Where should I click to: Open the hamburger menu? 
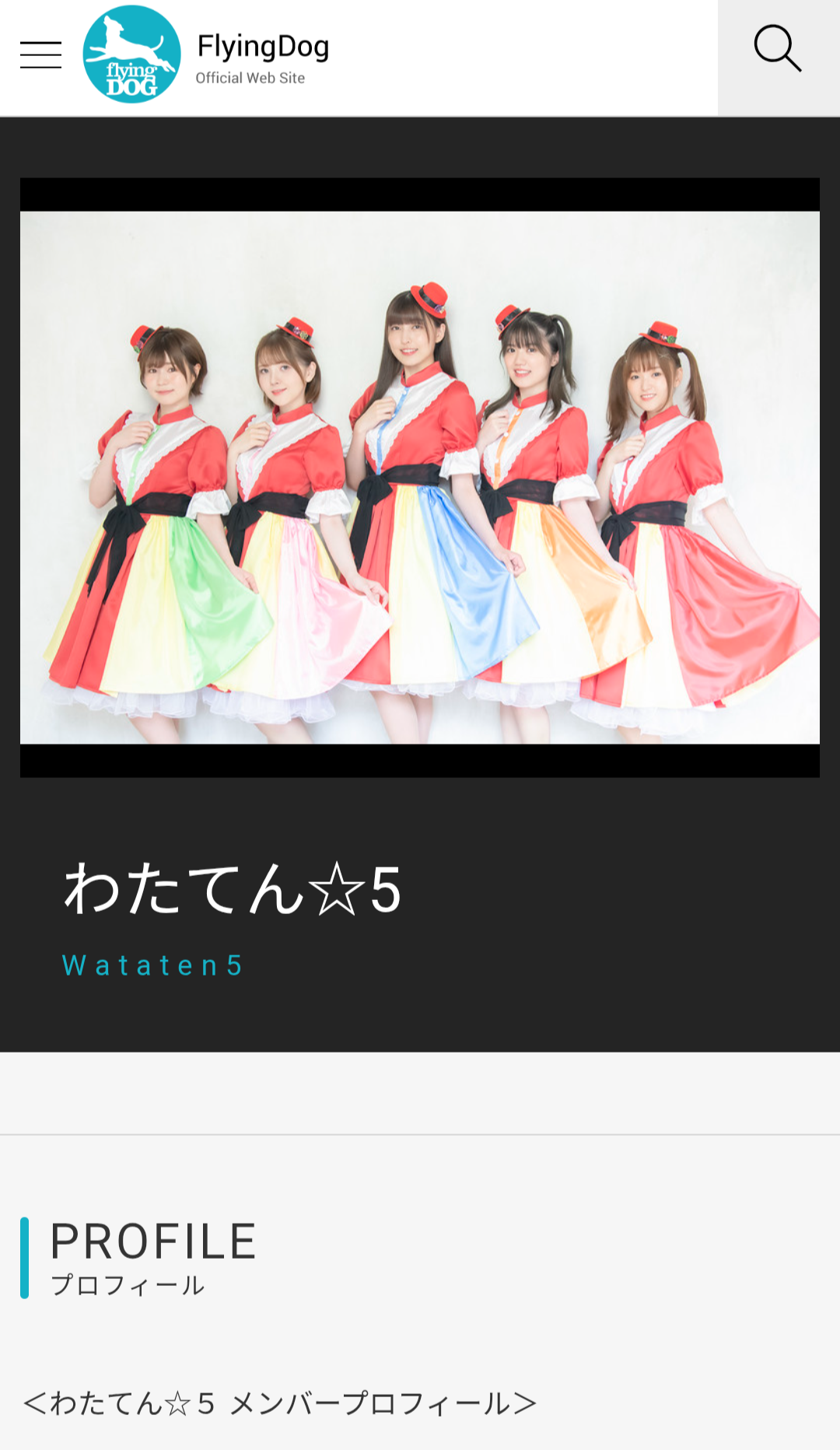coord(40,55)
